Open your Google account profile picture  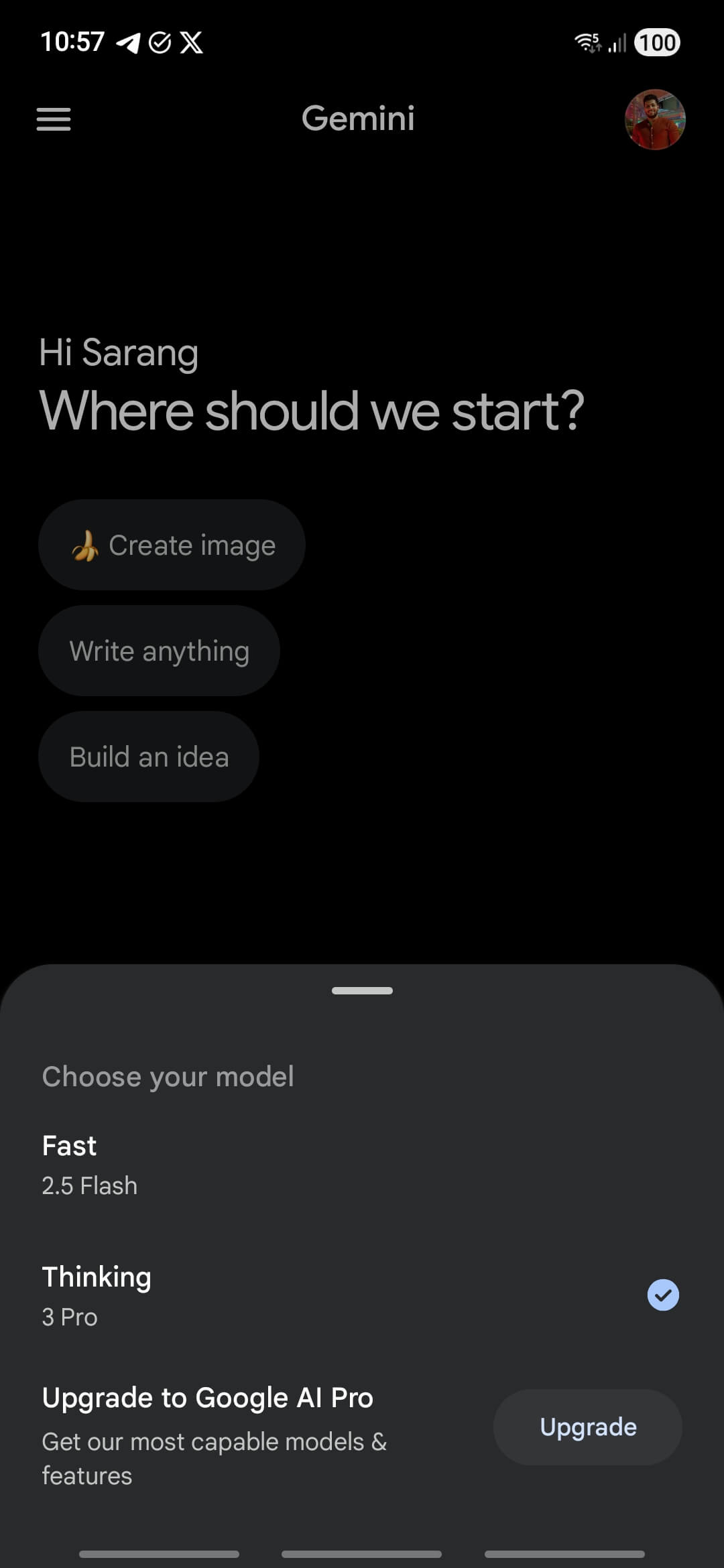[x=655, y=119]
